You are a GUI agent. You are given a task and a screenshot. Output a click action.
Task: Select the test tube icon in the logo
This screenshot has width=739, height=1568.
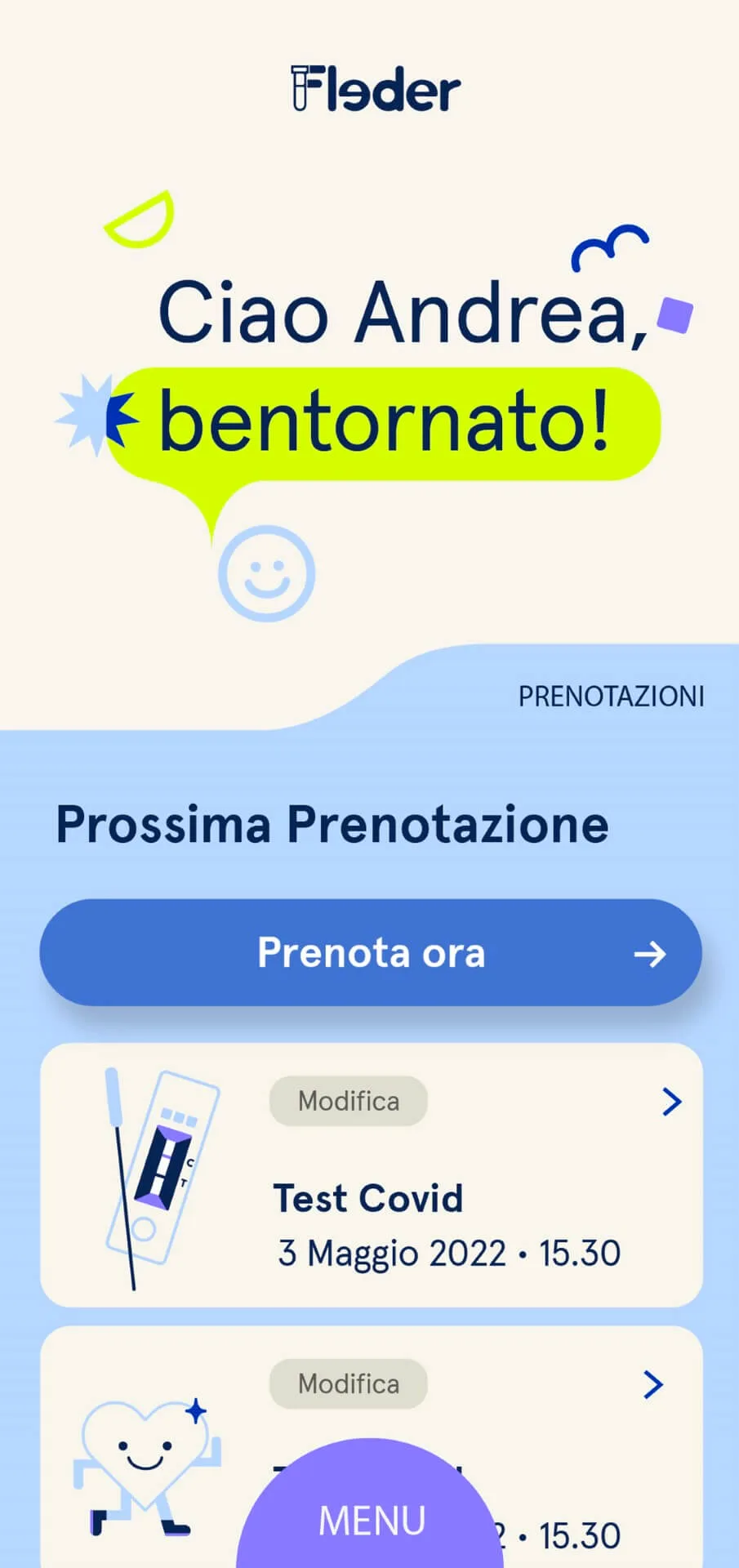299,90
